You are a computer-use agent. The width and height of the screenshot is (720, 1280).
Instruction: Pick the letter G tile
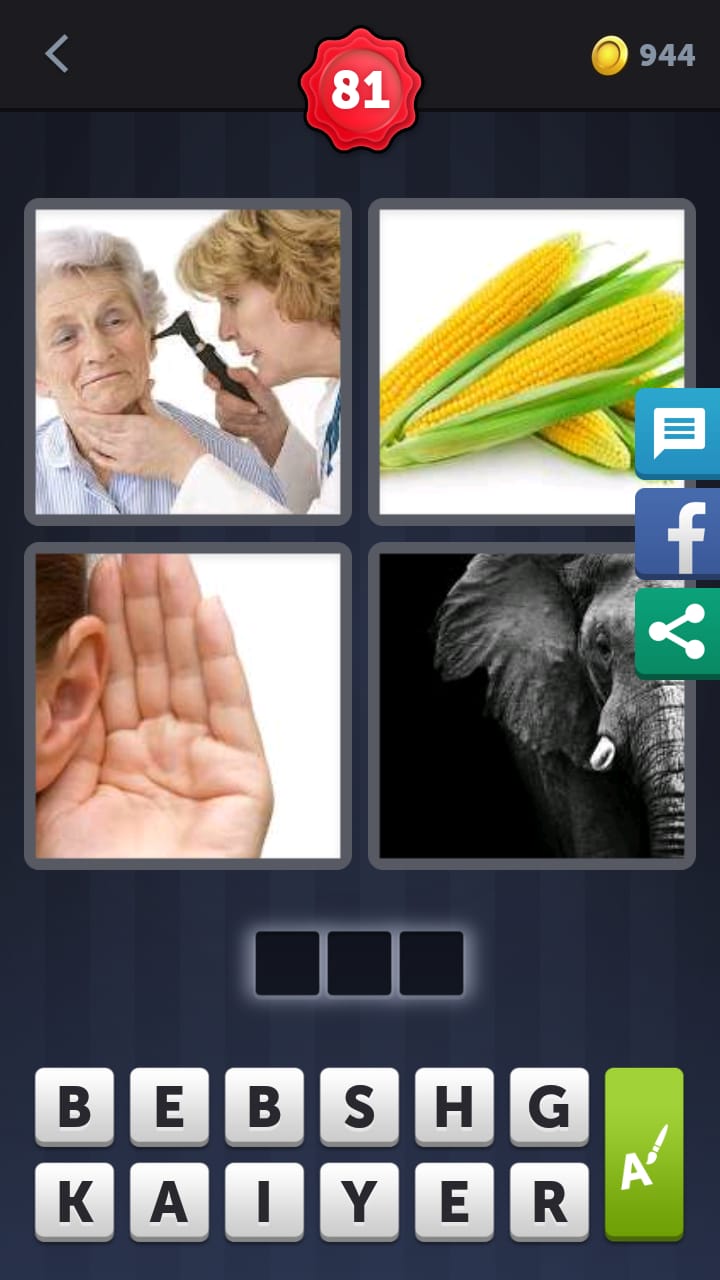[x=549, y=1106]
